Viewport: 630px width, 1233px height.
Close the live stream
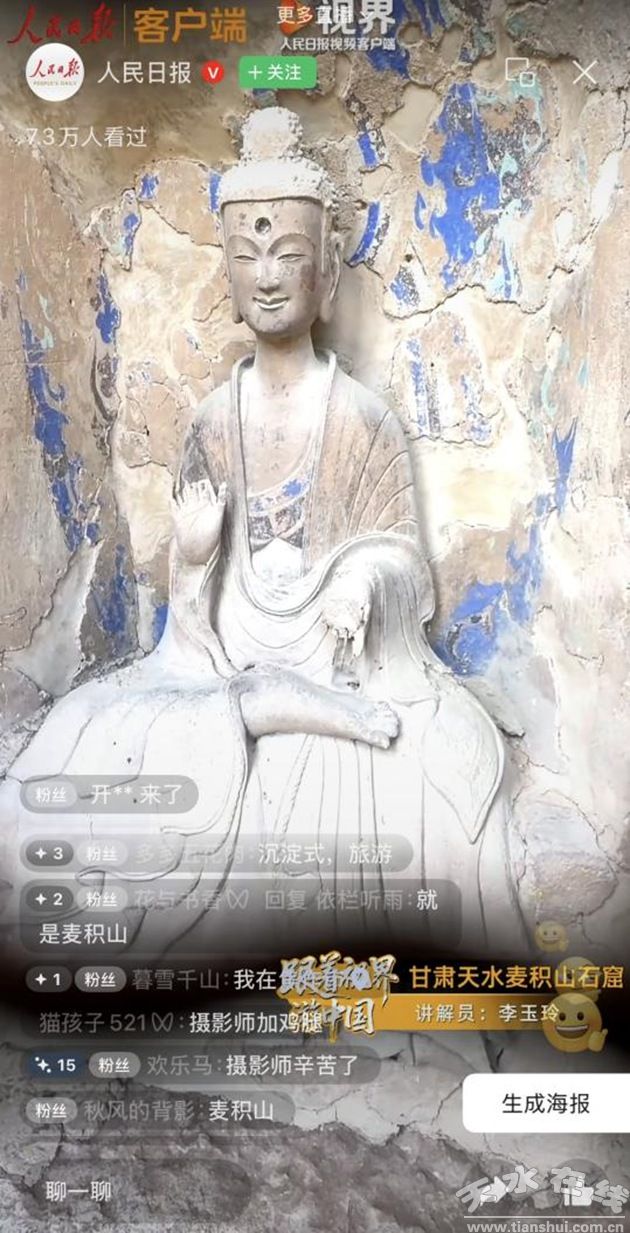click(x=584, y=71)
